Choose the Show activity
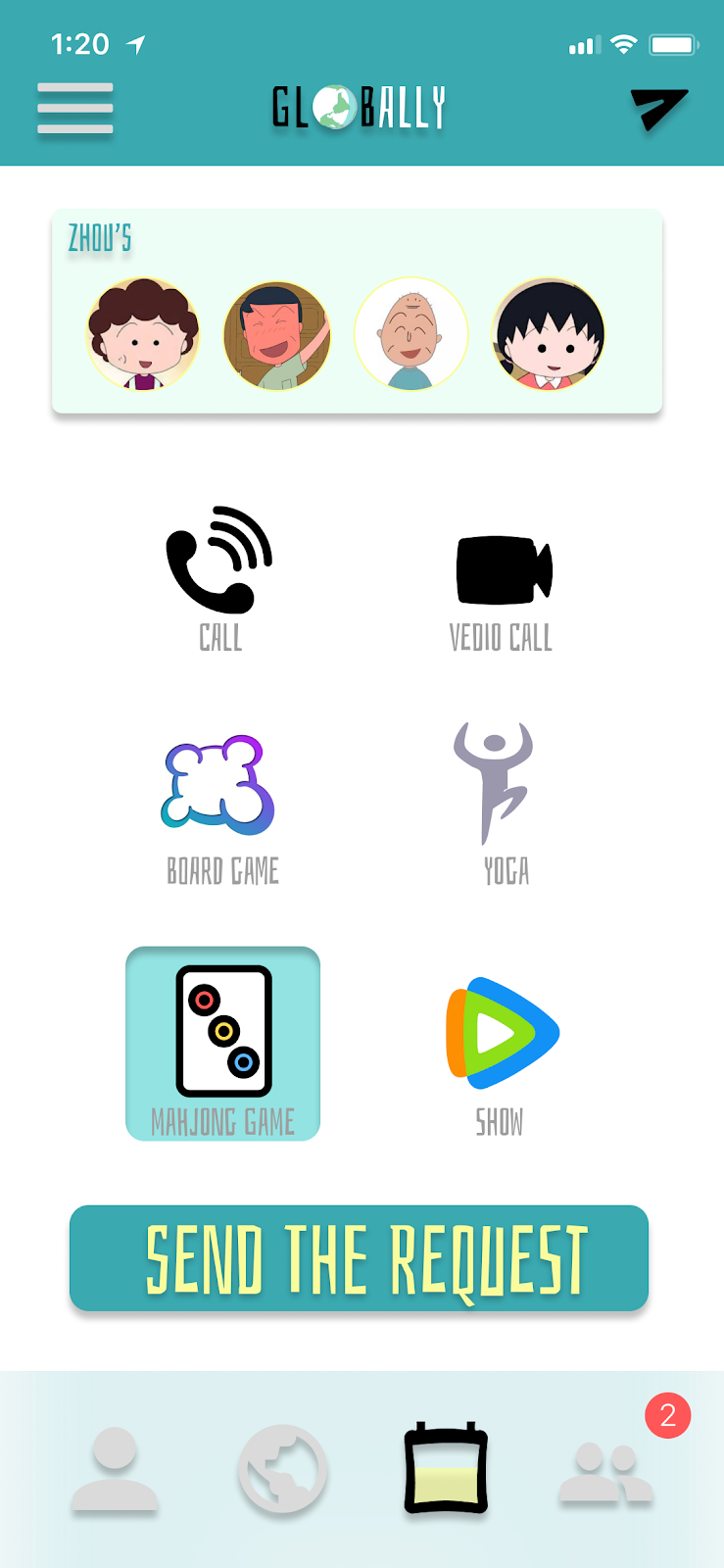Viewport: 724px width, 1568px height. coord(502,1053)
